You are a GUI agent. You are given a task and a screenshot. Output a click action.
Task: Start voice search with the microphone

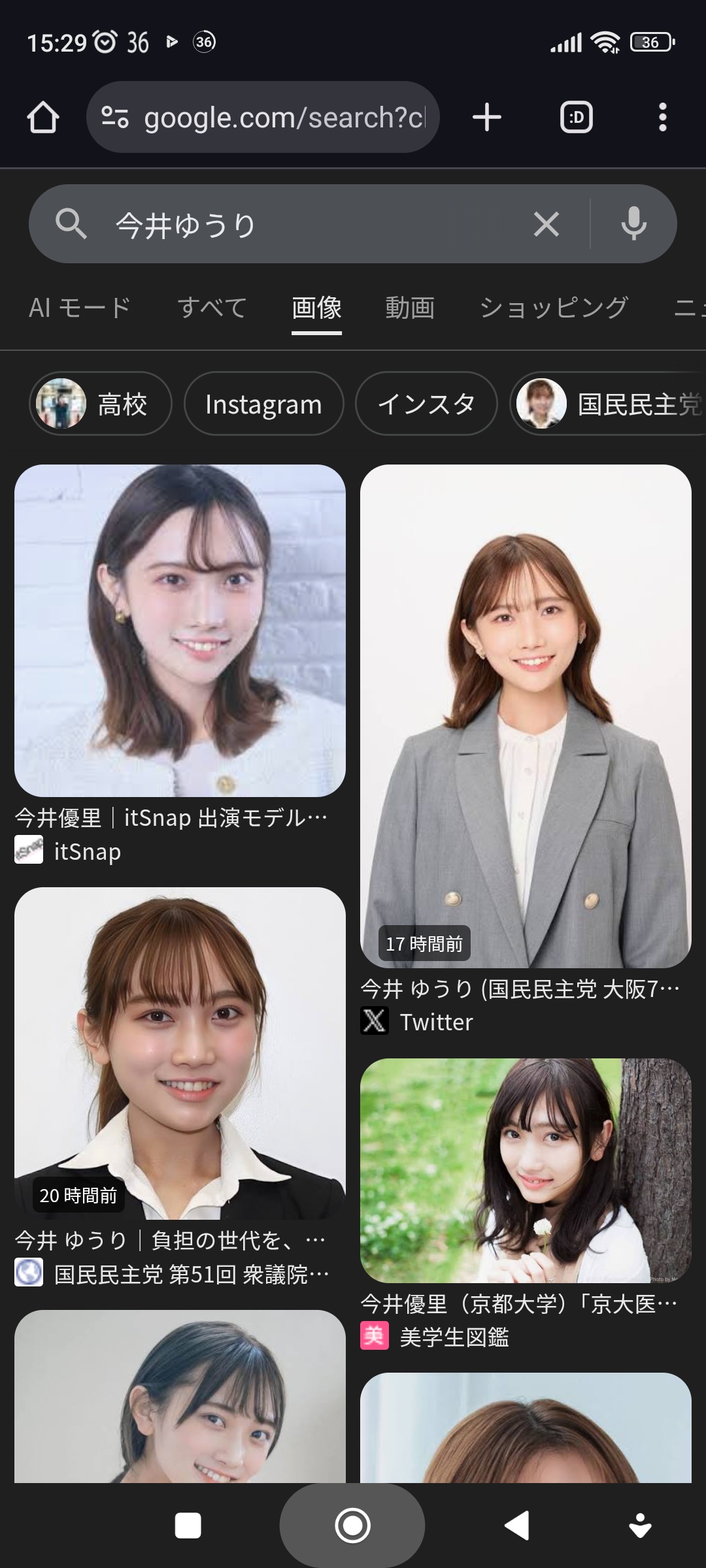tap(633, 225)
